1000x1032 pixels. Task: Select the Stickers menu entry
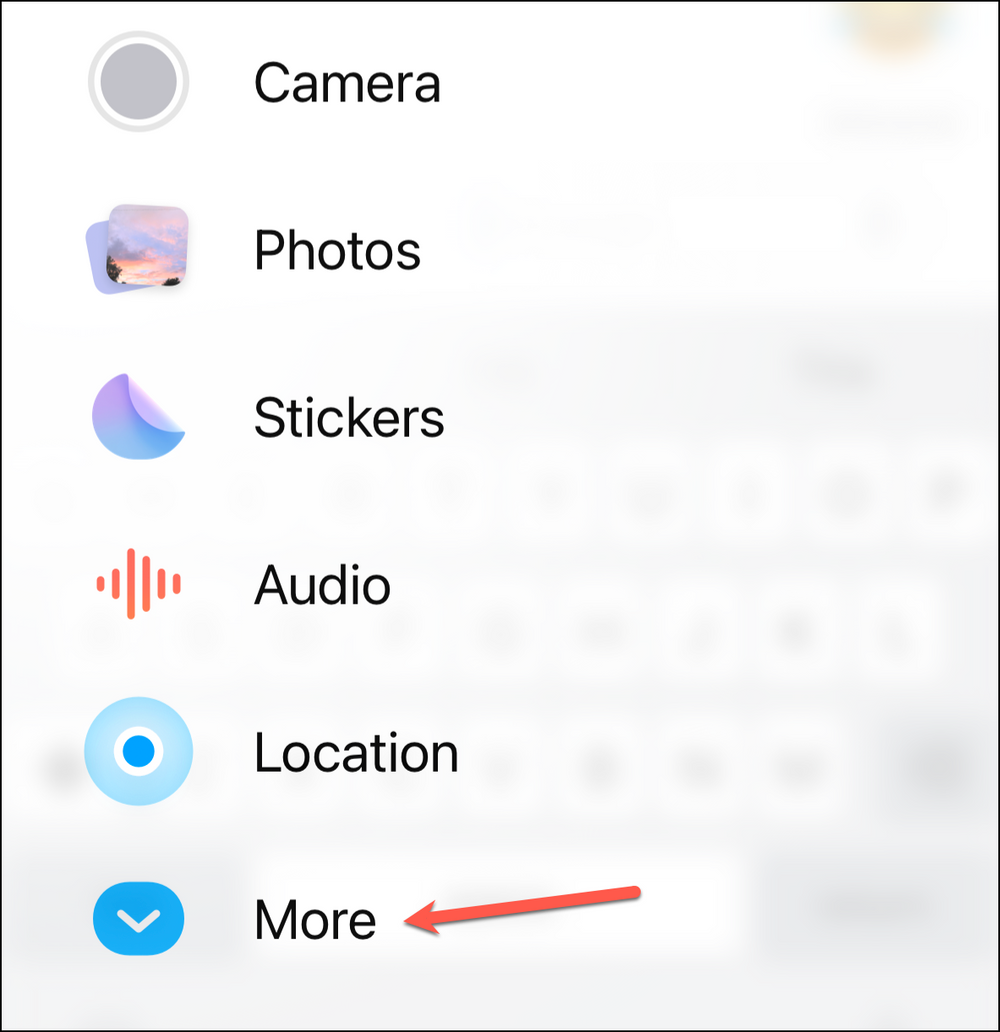click(348, 418)
